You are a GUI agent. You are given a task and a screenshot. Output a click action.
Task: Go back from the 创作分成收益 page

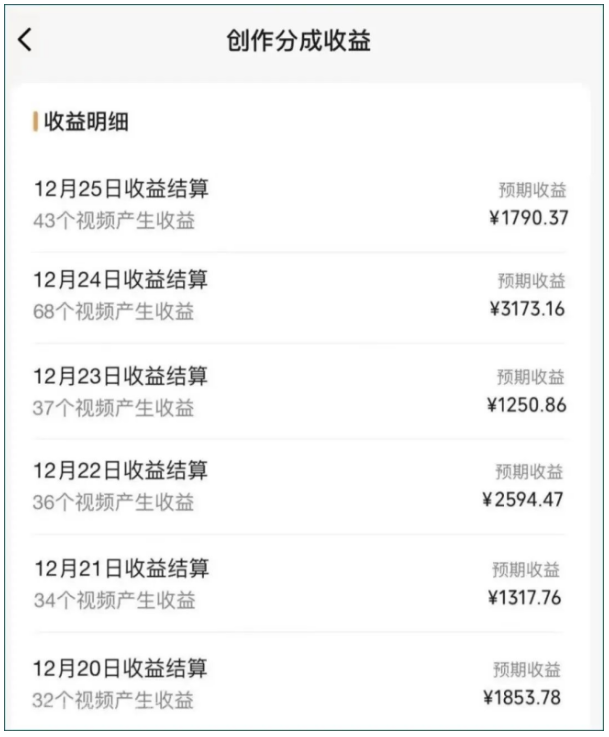26,41
